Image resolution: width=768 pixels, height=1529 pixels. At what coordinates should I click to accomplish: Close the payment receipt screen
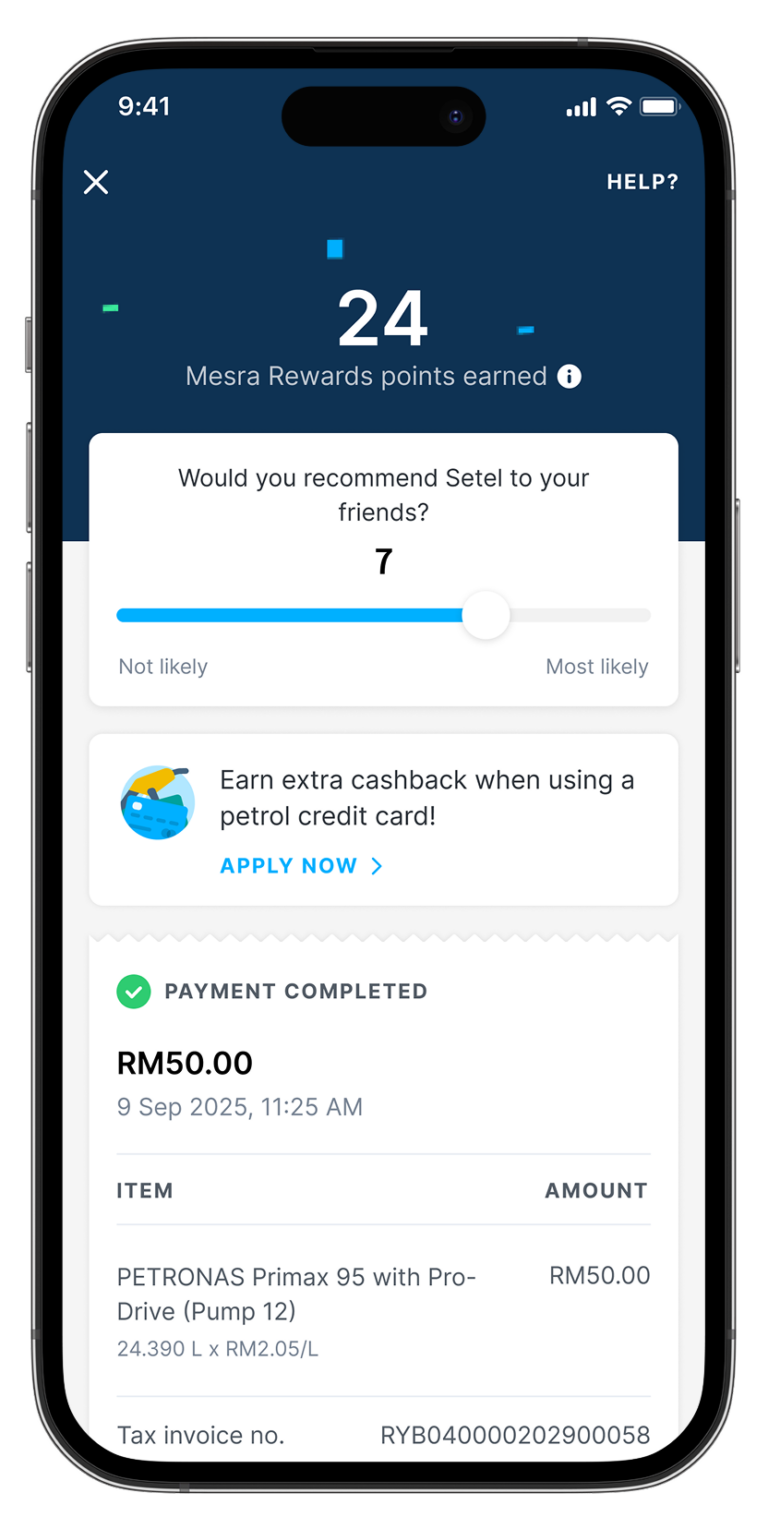96,182
